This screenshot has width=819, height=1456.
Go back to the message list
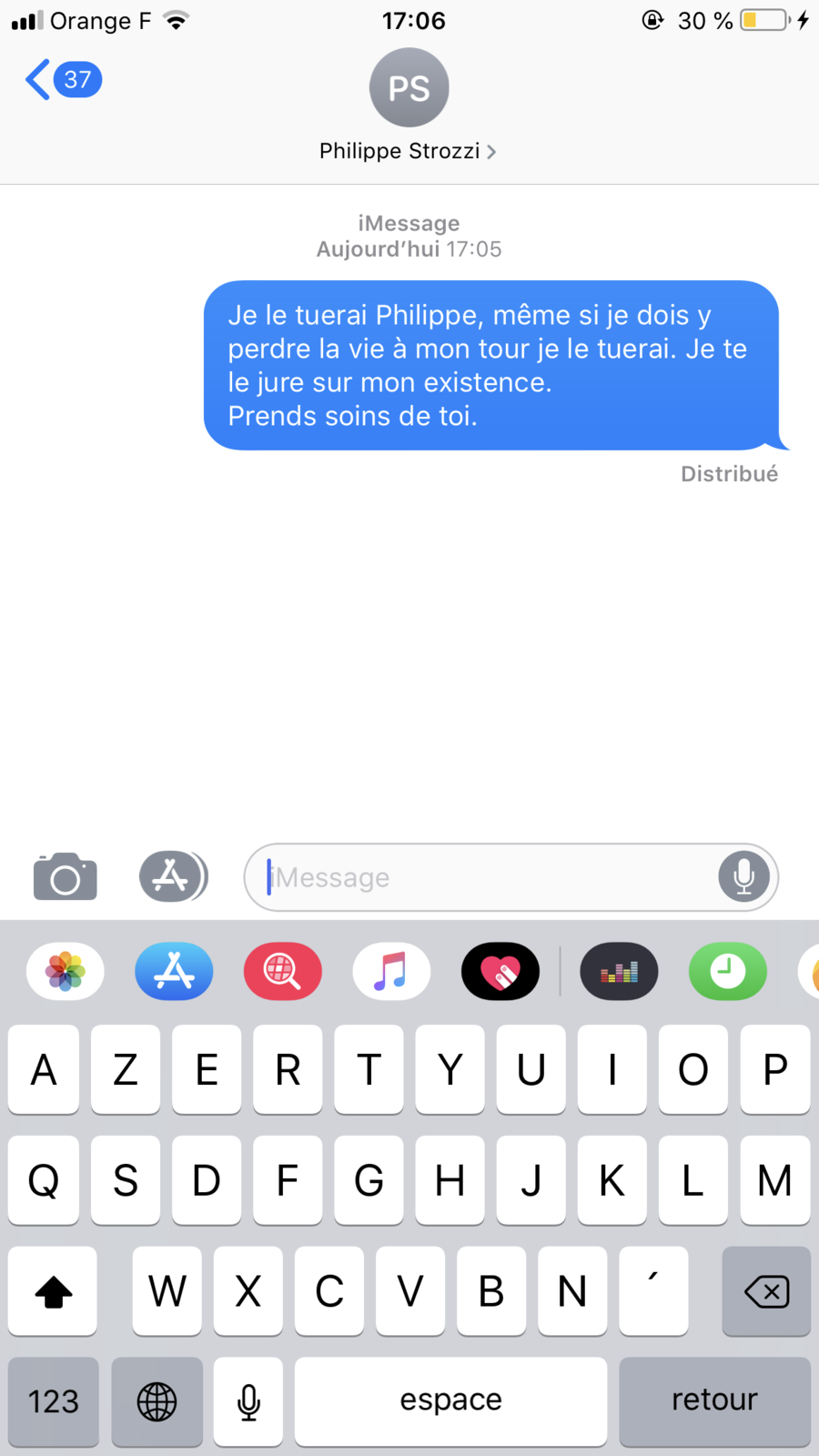63,80
